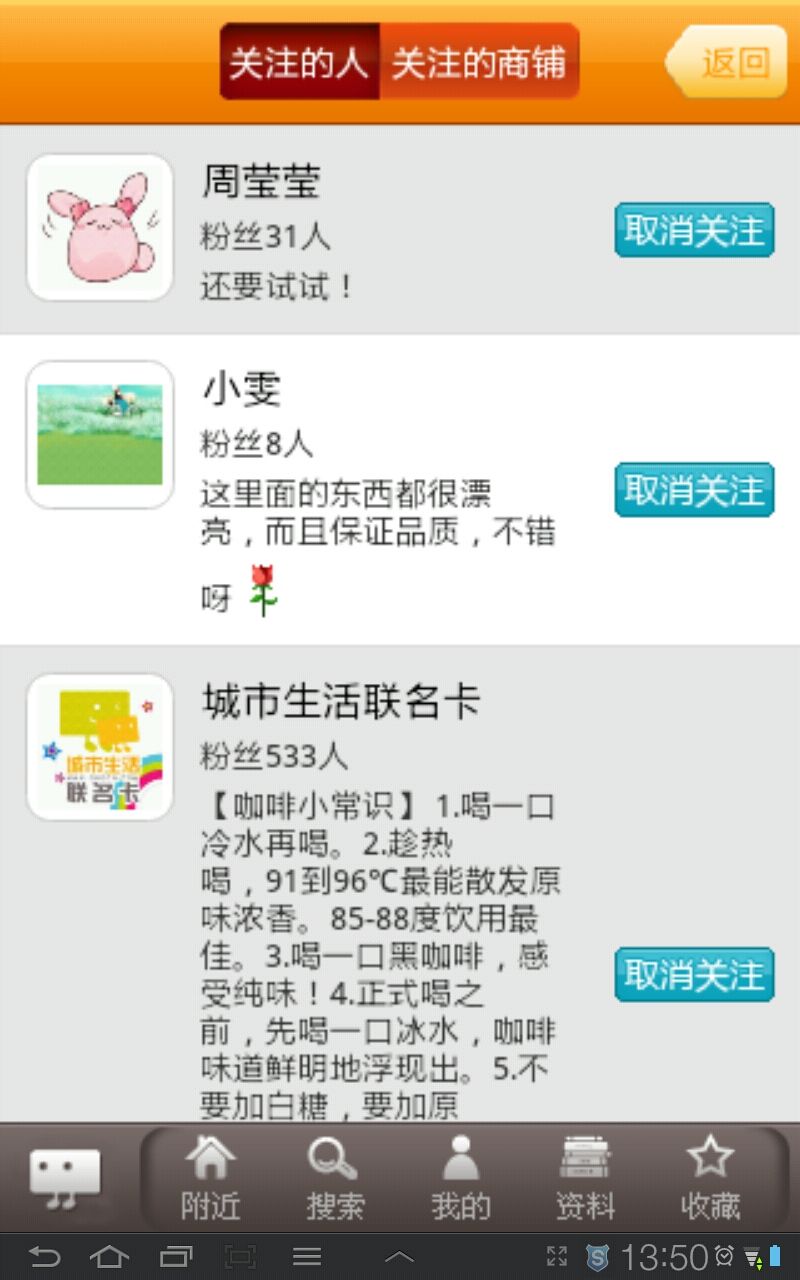This screenshot has height=1280, width=800.
Task: Open the chat bubble icon in bottom bar
Action: pos(66,1178)
